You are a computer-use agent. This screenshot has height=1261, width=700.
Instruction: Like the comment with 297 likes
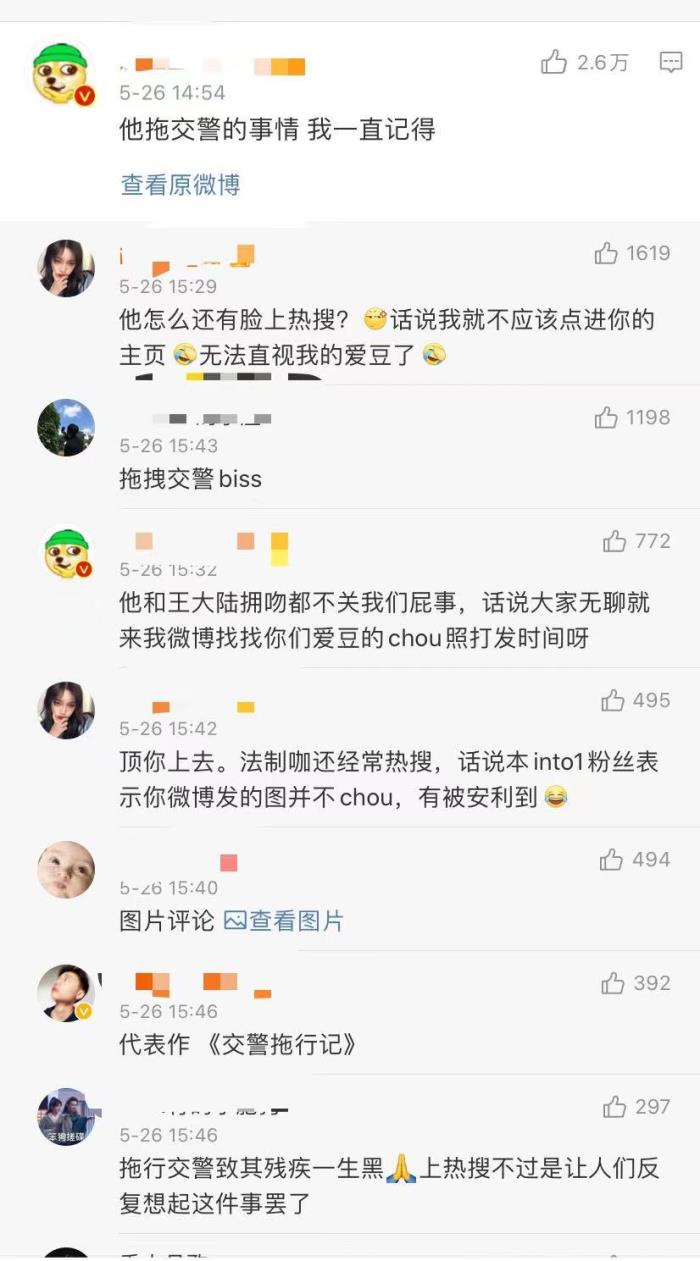pyautogui.click(x=615, y=1107)
